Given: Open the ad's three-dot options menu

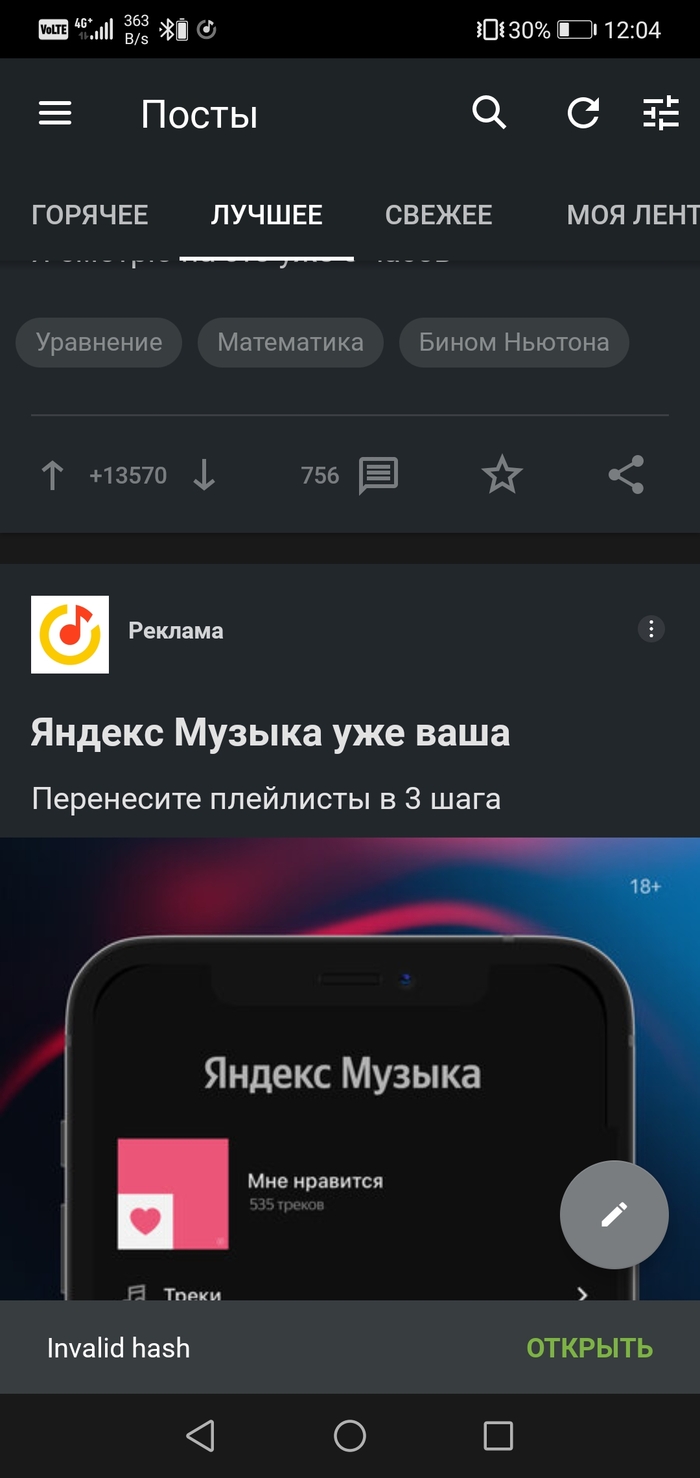Looking at the screenshot, I should point(651,629).
